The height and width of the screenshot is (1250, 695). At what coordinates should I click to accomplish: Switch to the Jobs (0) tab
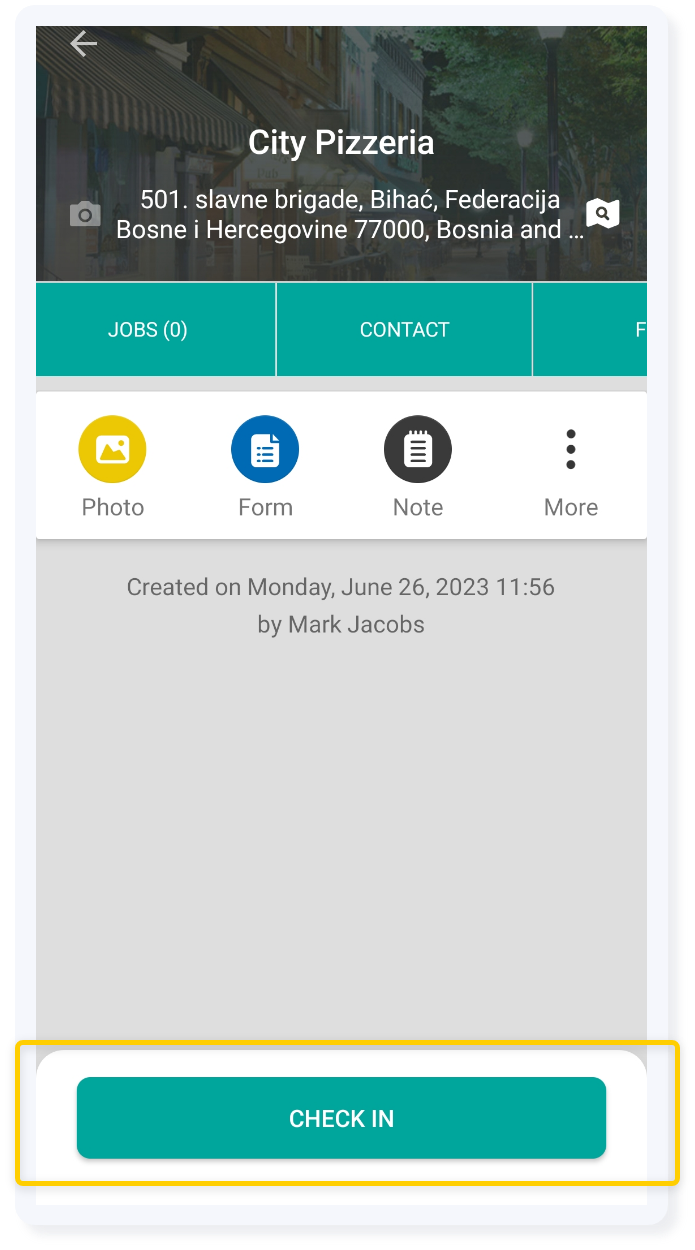point(148,329)
